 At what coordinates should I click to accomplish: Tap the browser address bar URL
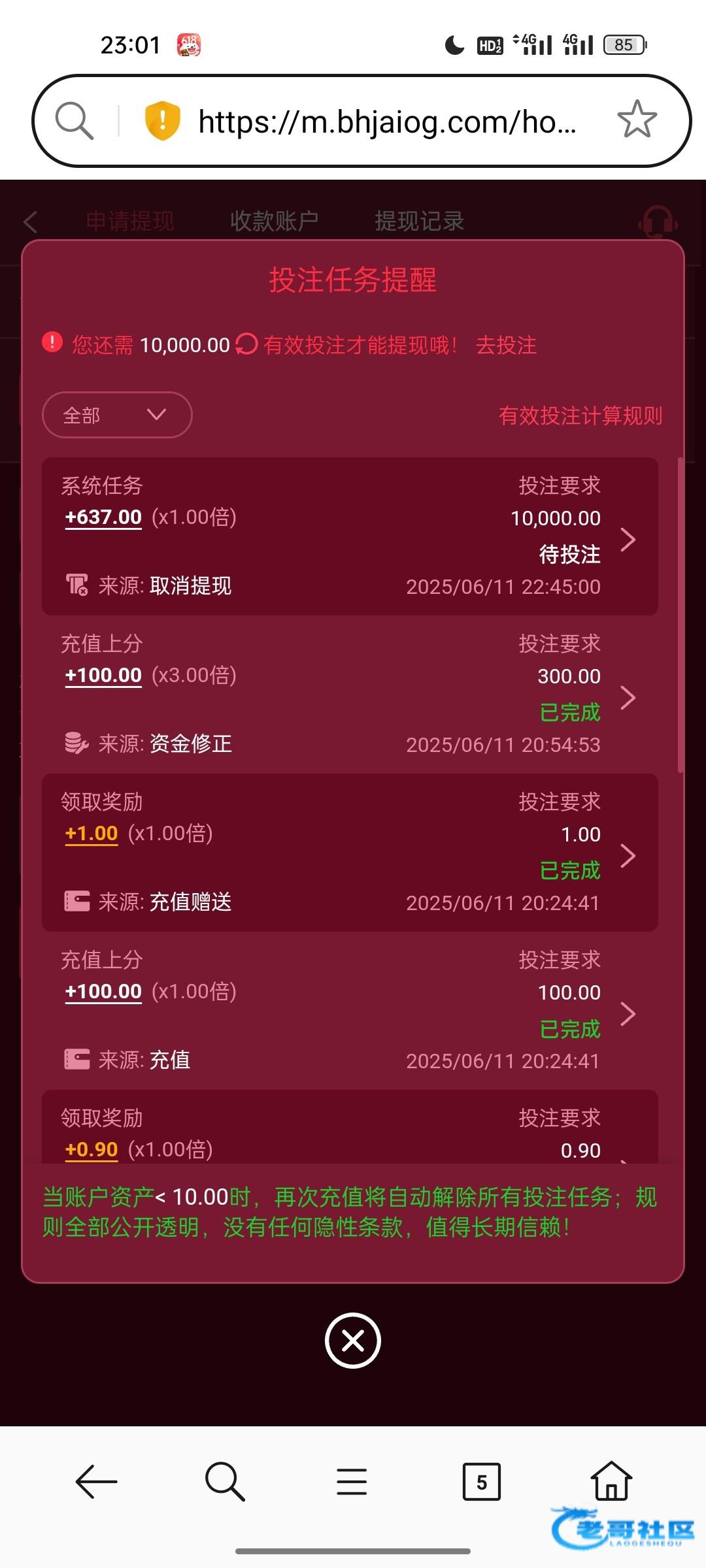point(387,122)
